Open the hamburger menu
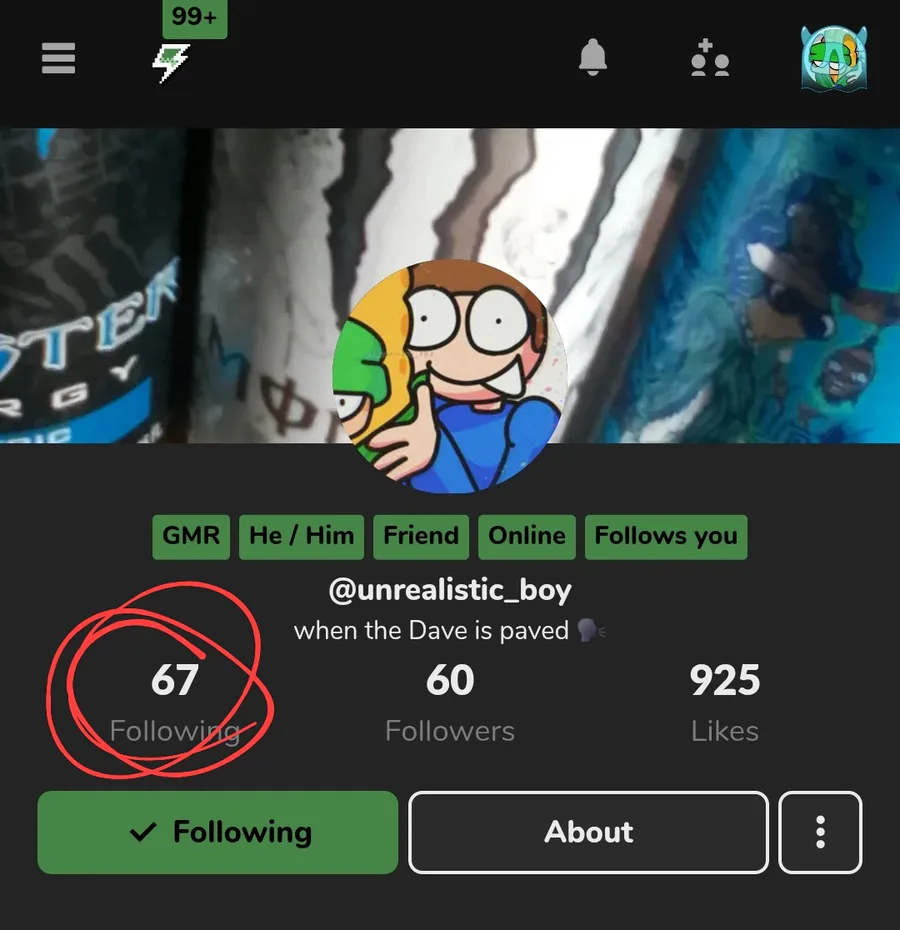The height and width of the screenshot is (930, 900). coord(59,59)
